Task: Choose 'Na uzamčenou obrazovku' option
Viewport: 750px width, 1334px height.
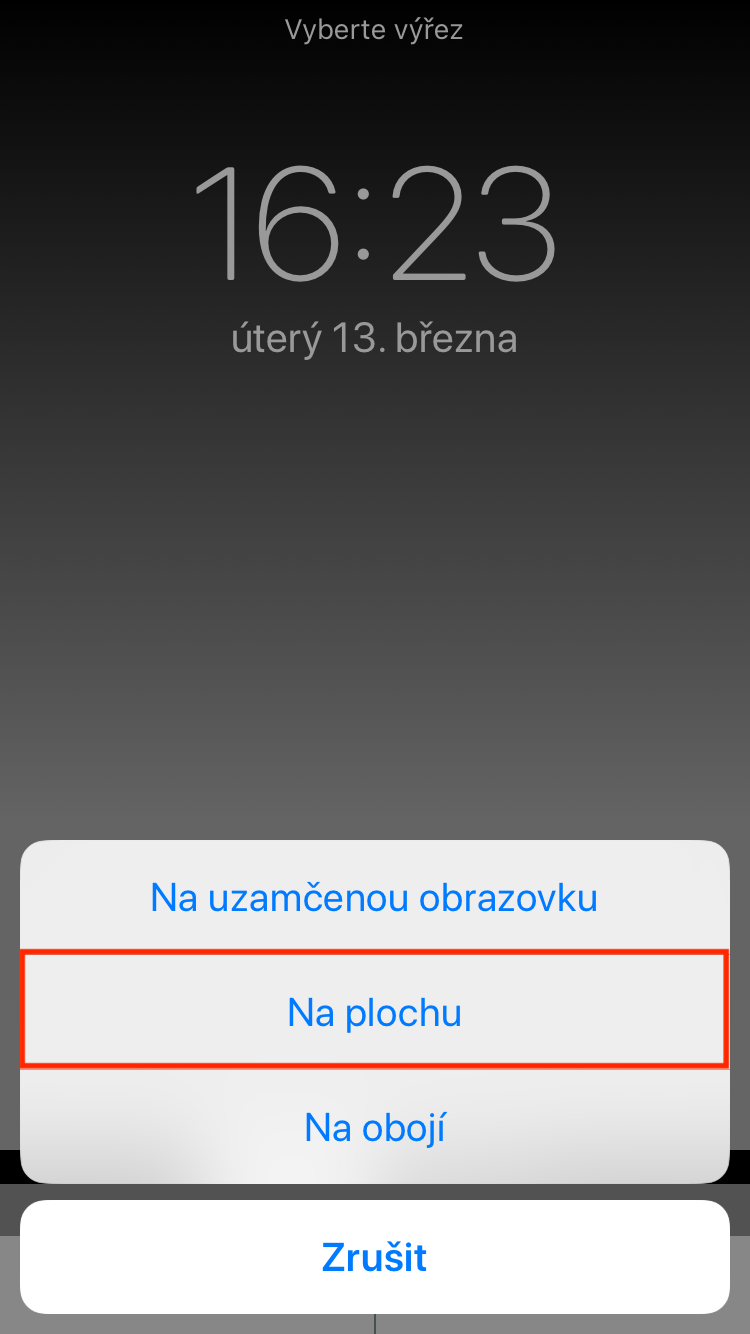Action: 374,897
